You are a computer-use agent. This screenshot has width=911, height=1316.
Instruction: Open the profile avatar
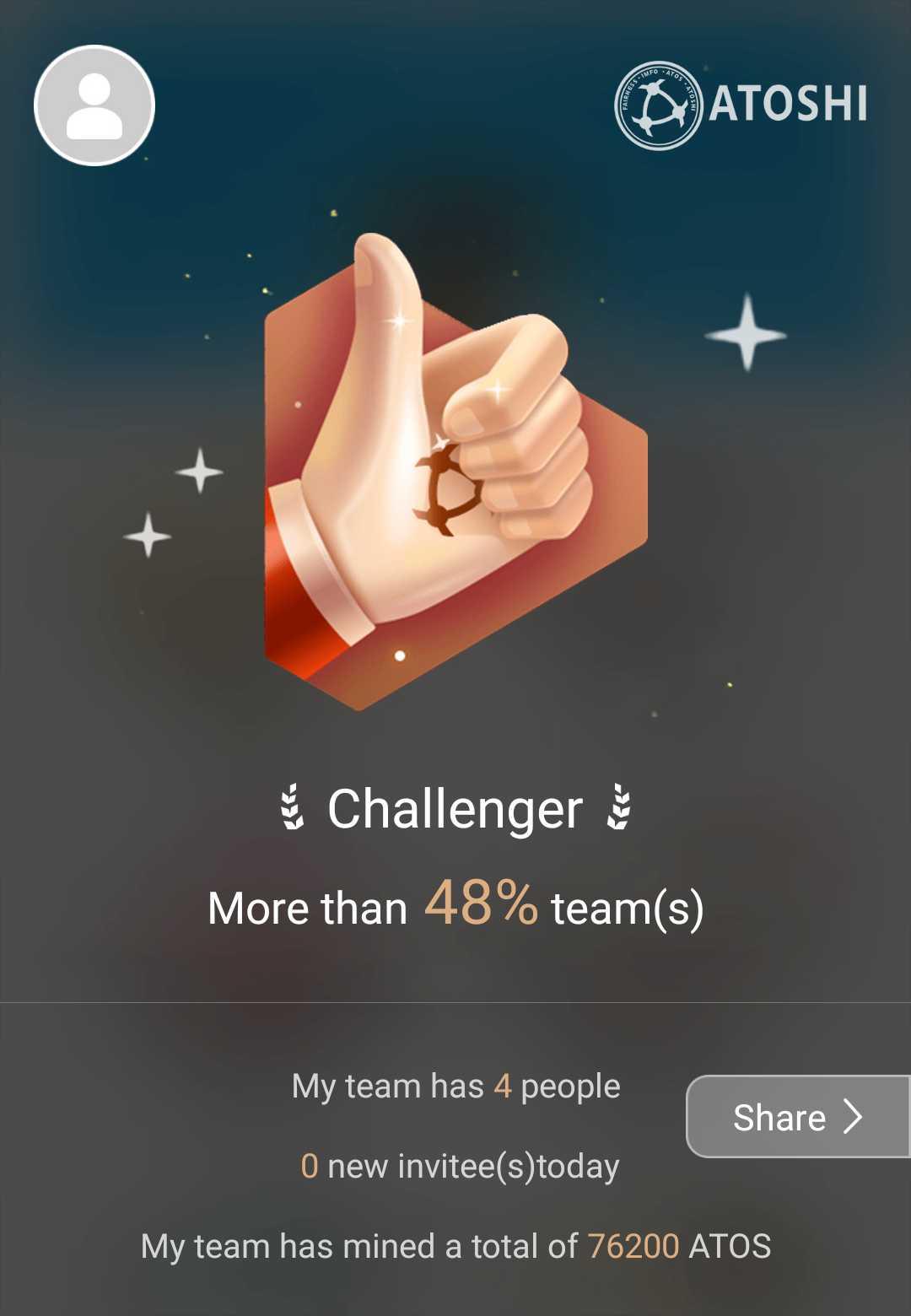[x=94, y=105]
